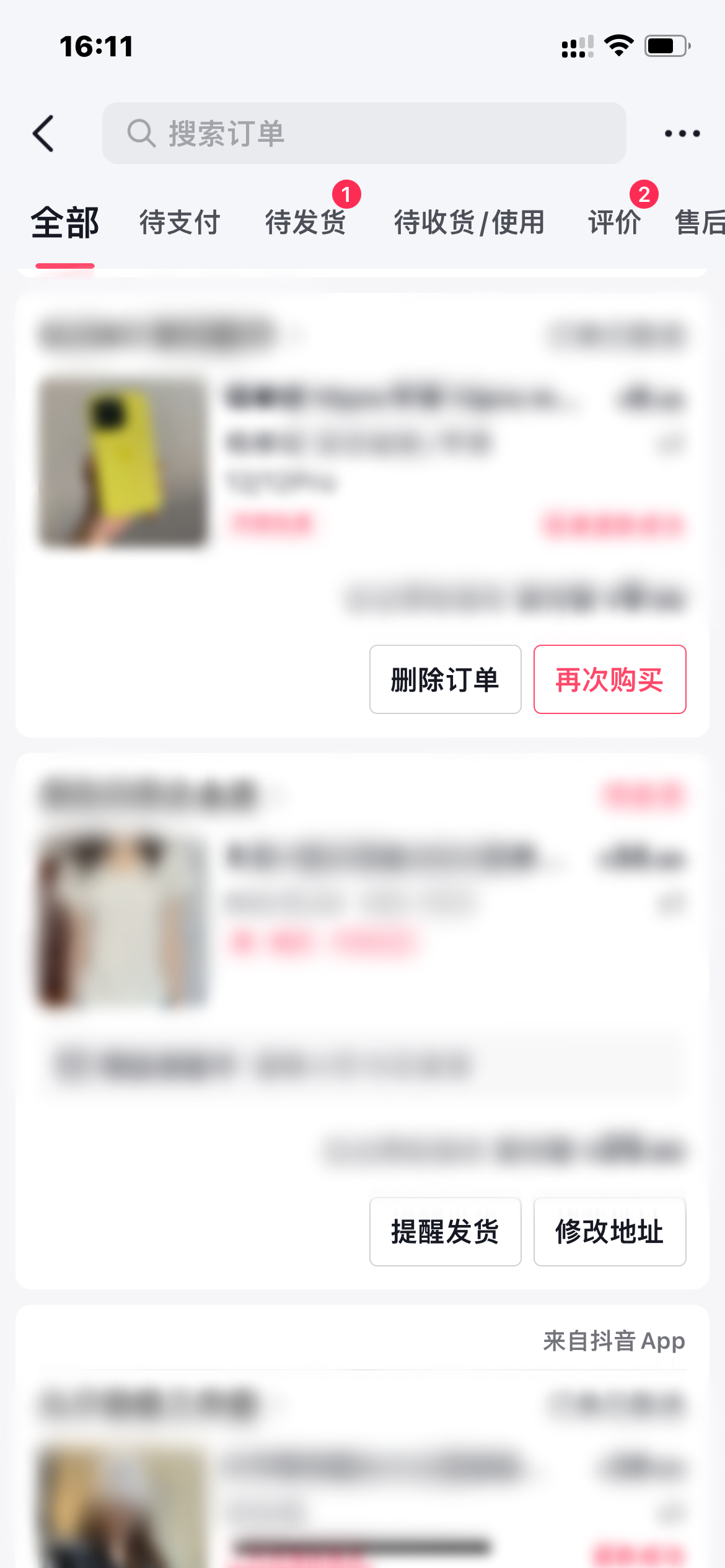
Task: Tap 再次购买 to reorder the phone case
Action: point(610,679)
